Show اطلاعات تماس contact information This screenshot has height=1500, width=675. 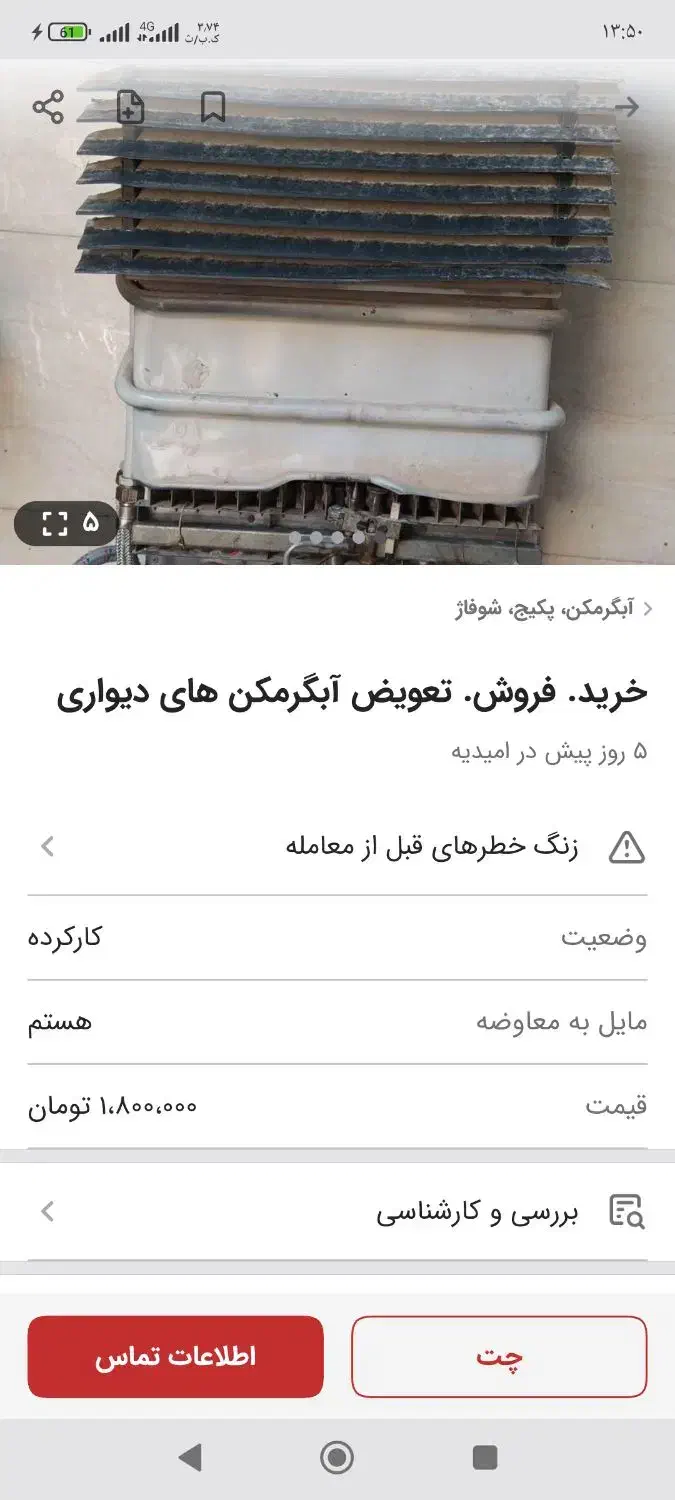tap(176, 1356)
